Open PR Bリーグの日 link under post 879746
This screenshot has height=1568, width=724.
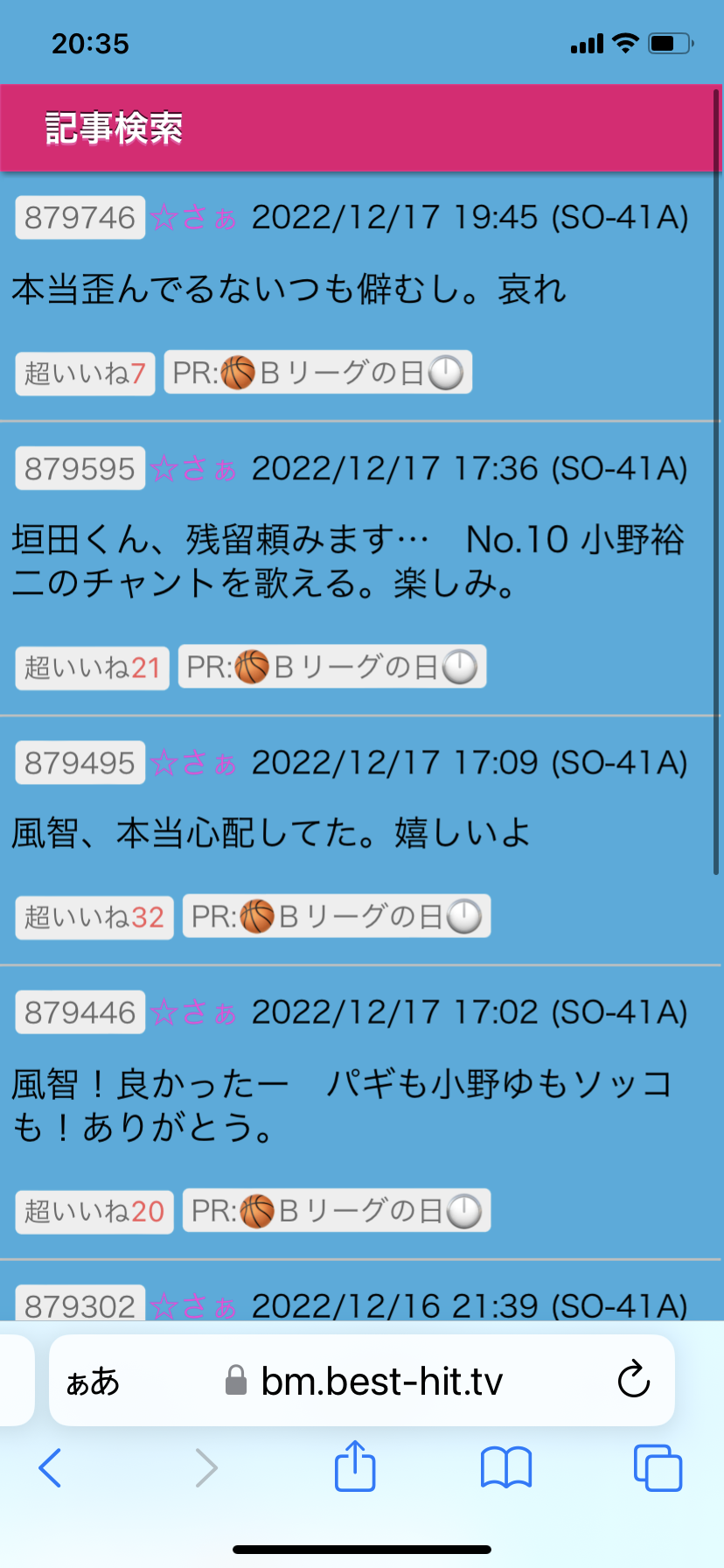click(x=318, y=373)
